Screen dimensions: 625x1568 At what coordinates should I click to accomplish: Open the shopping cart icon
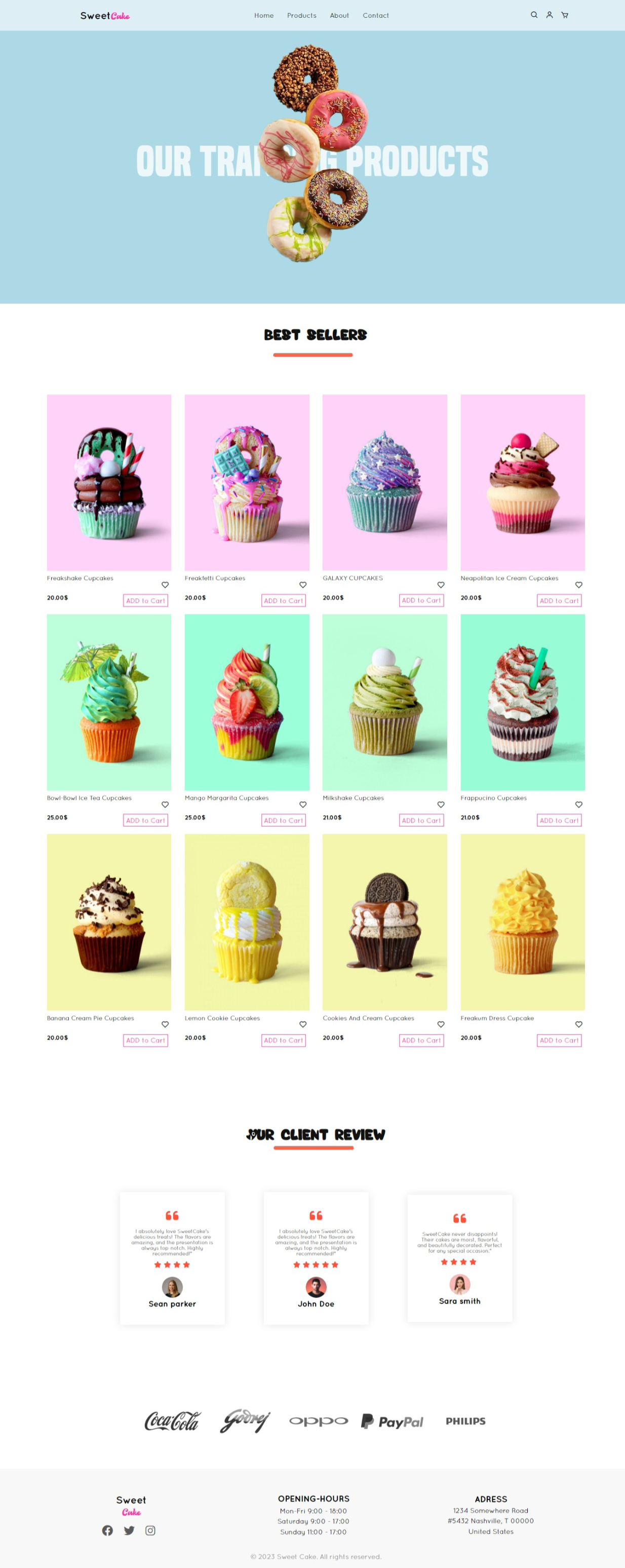click(x=565, y=15)
